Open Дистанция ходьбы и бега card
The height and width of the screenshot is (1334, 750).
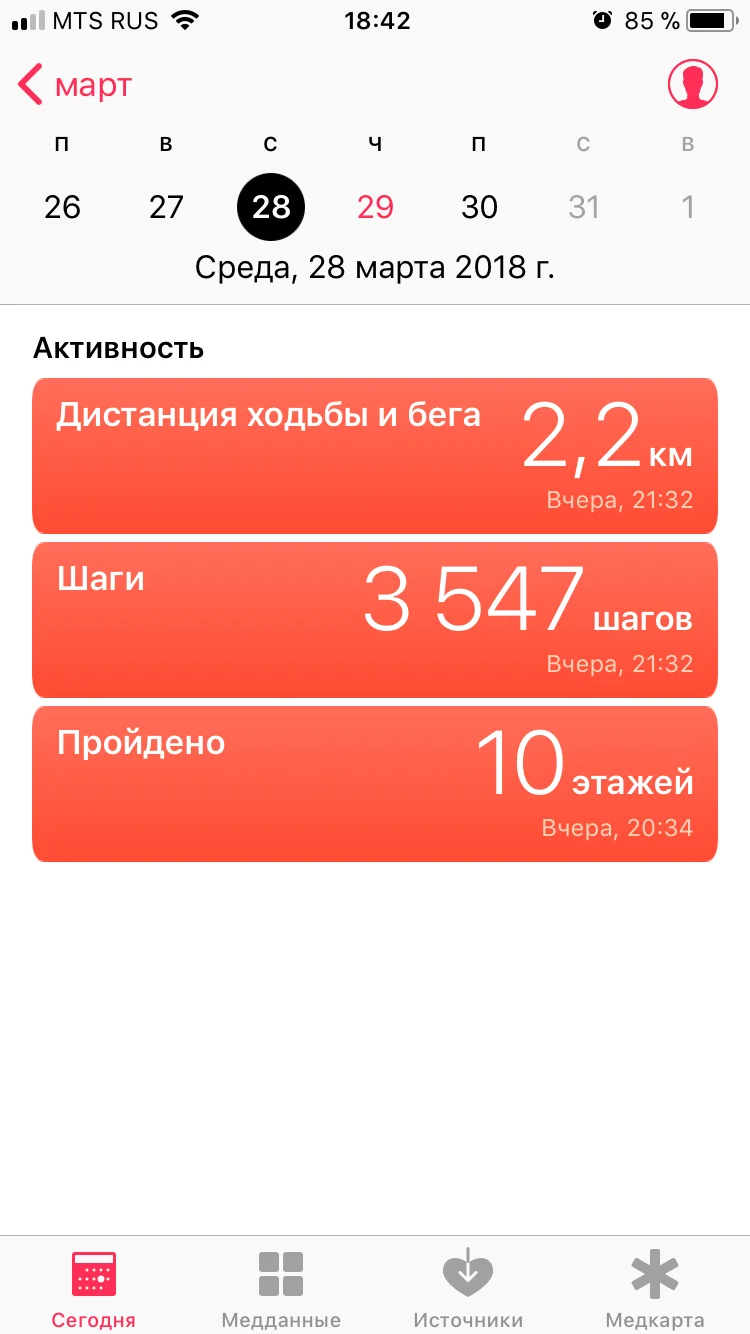pos(375,456)
